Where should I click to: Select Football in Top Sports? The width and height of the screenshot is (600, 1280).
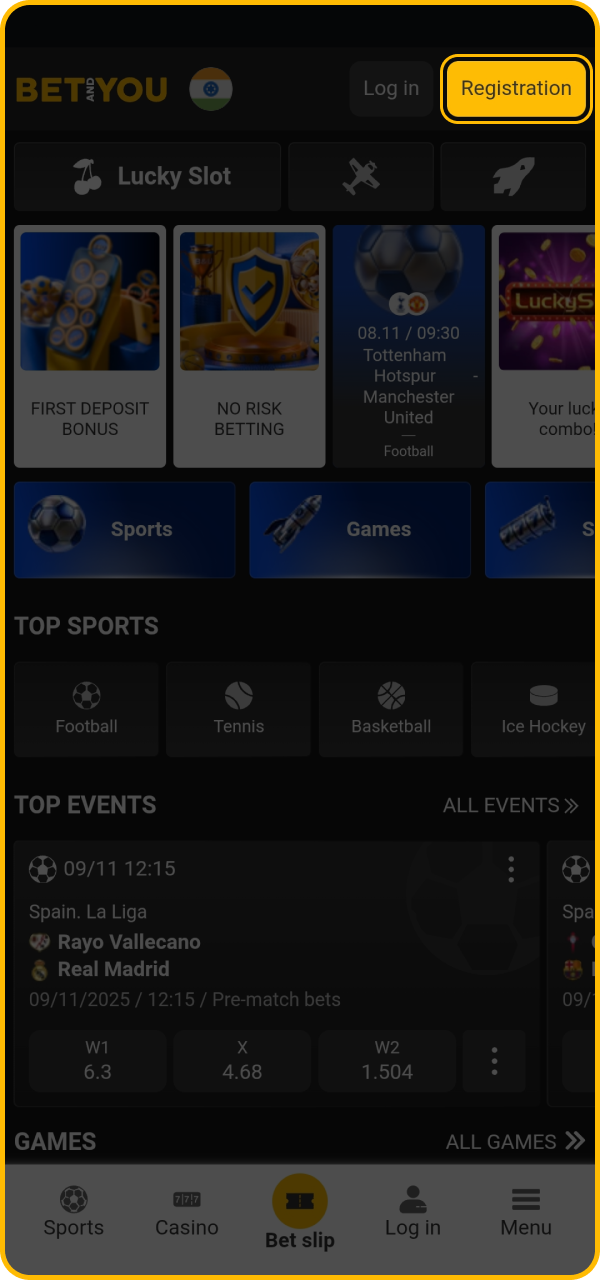[87, 709]
